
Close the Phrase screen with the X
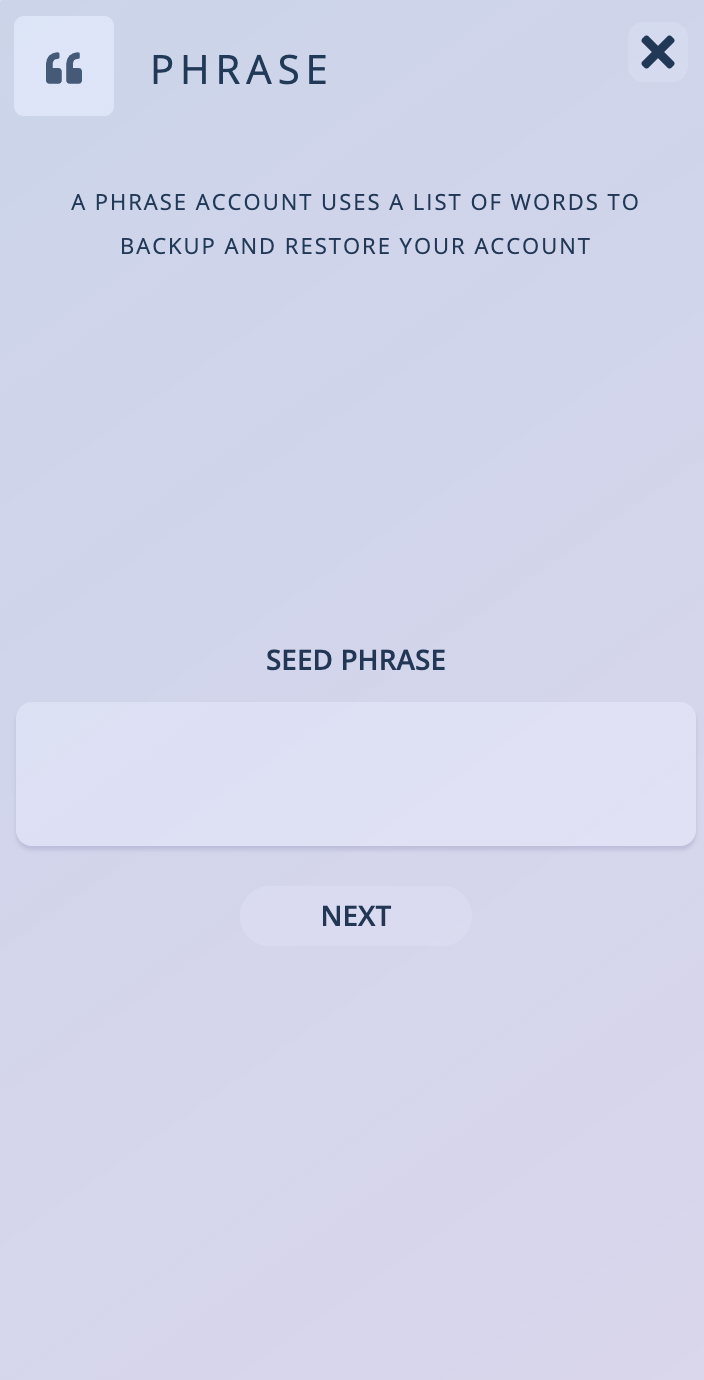click(658, 52)
